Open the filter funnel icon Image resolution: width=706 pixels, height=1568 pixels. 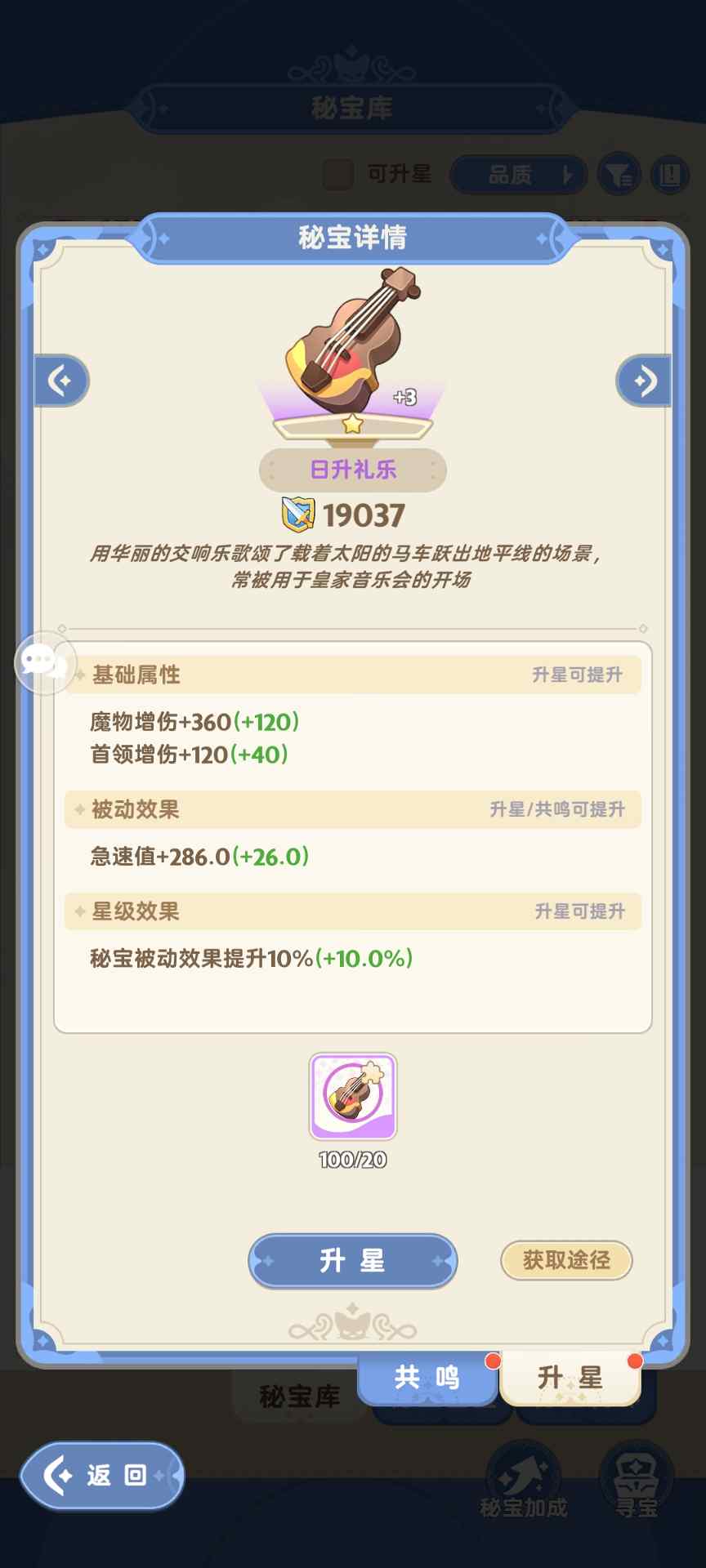[x=619, y=174]
